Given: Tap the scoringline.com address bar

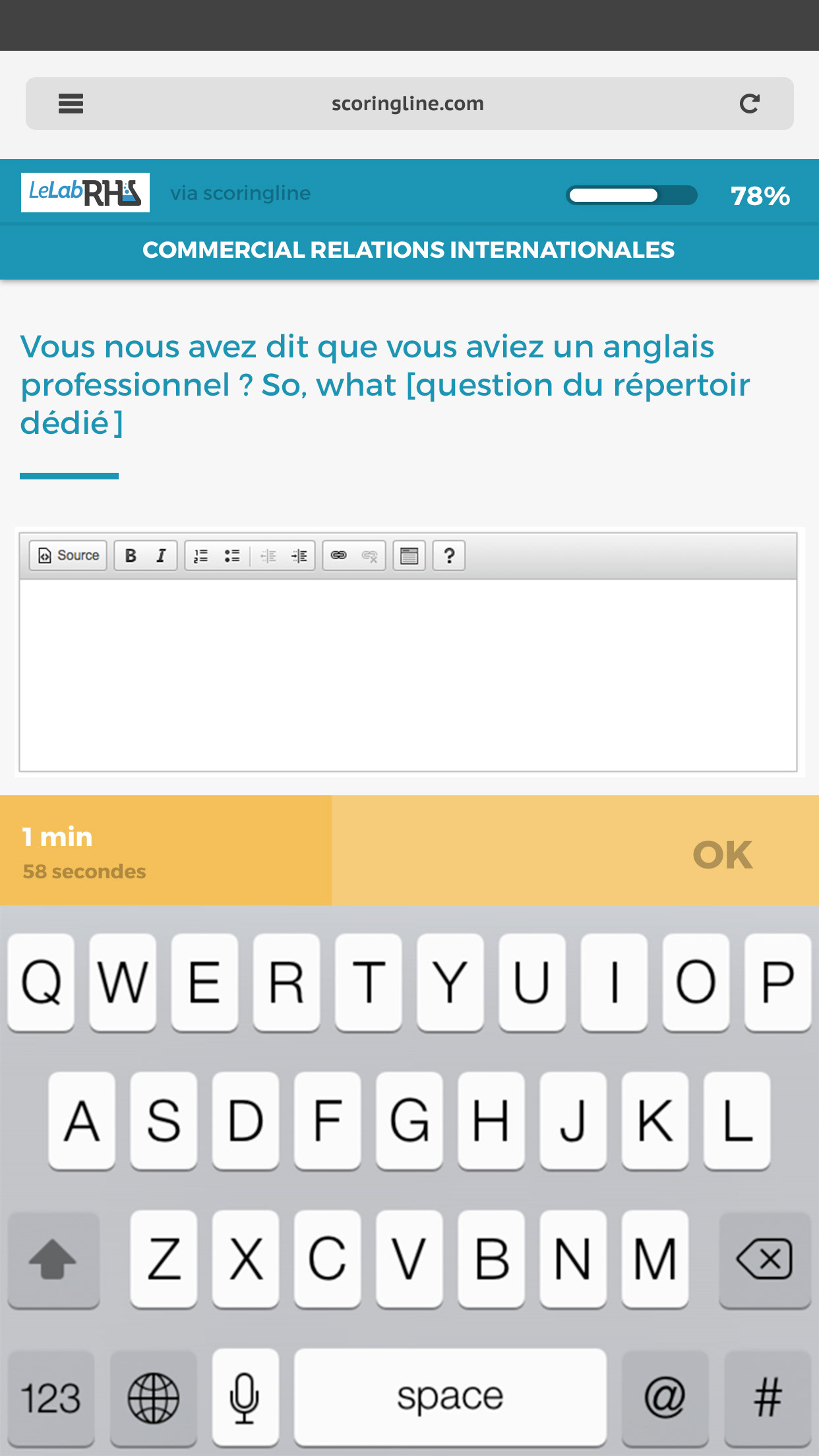Looking at the screenshot, I should tap(409, 104).
